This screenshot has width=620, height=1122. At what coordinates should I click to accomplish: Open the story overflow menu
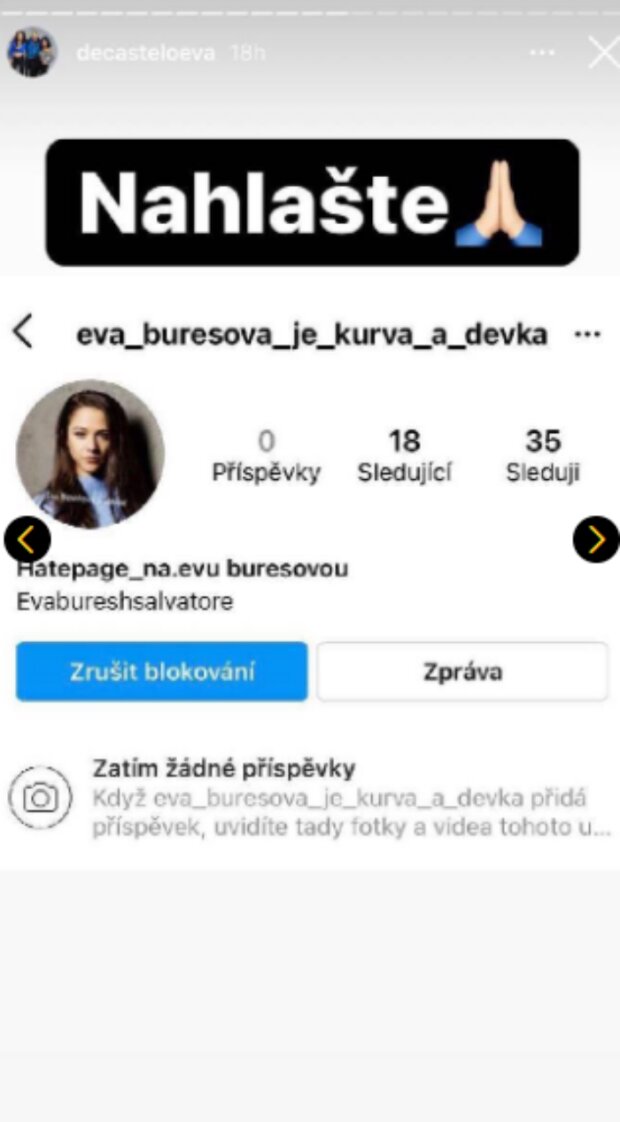542,53
